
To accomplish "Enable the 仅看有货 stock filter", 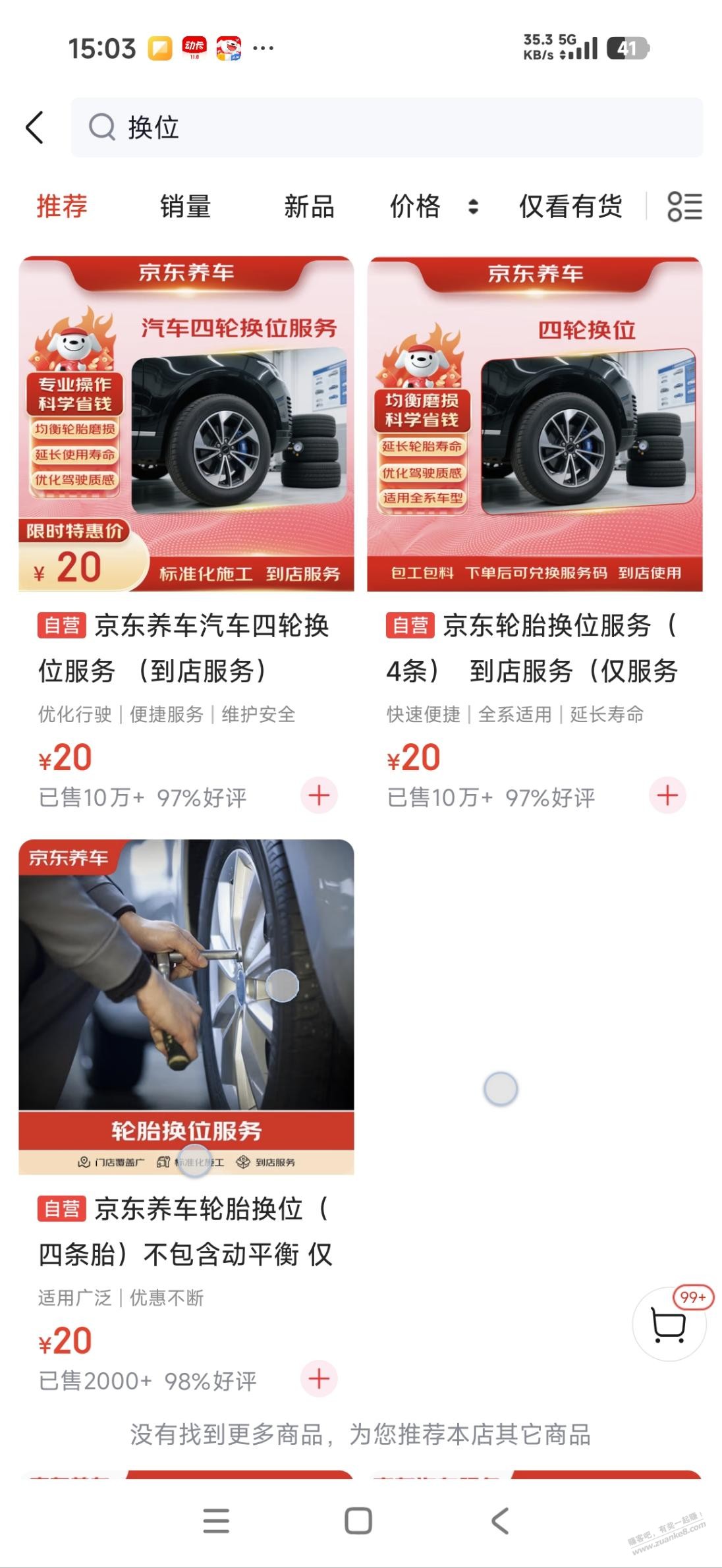I will (x=570, y=207).
